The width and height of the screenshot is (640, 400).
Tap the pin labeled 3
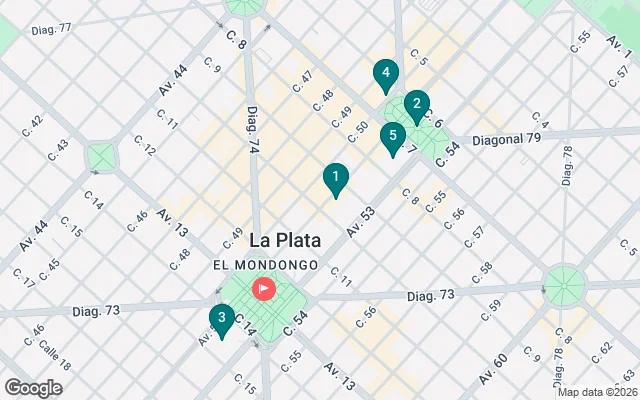click(221, 319)
